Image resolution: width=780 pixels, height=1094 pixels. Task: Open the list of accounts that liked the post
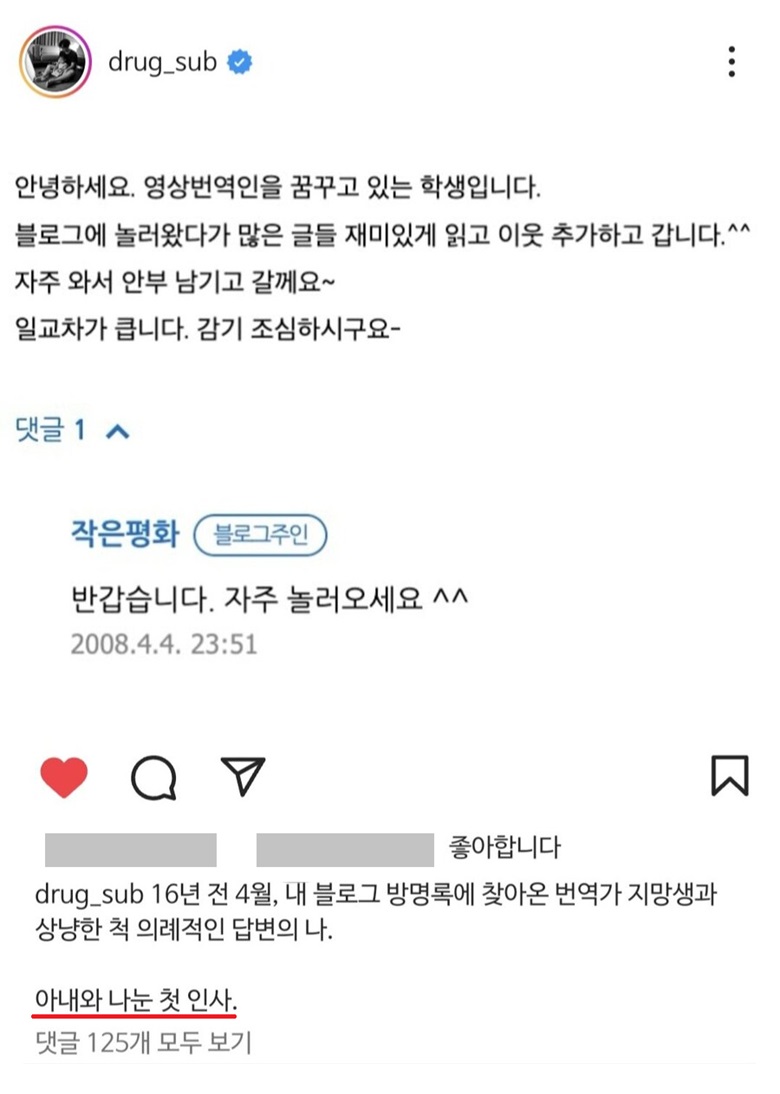(500, 849)
